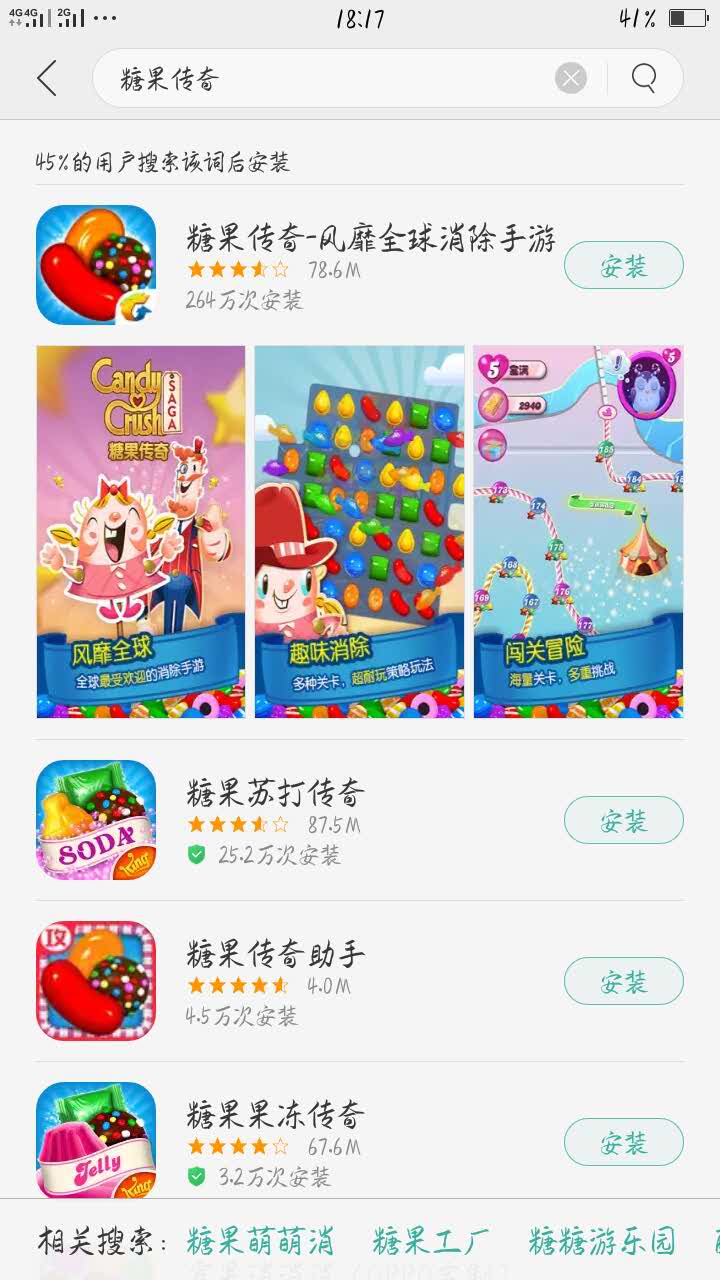Viewport: 720px width, 1280px height.
Task: Tap the magnifier search icon
Action: point(645,78)
